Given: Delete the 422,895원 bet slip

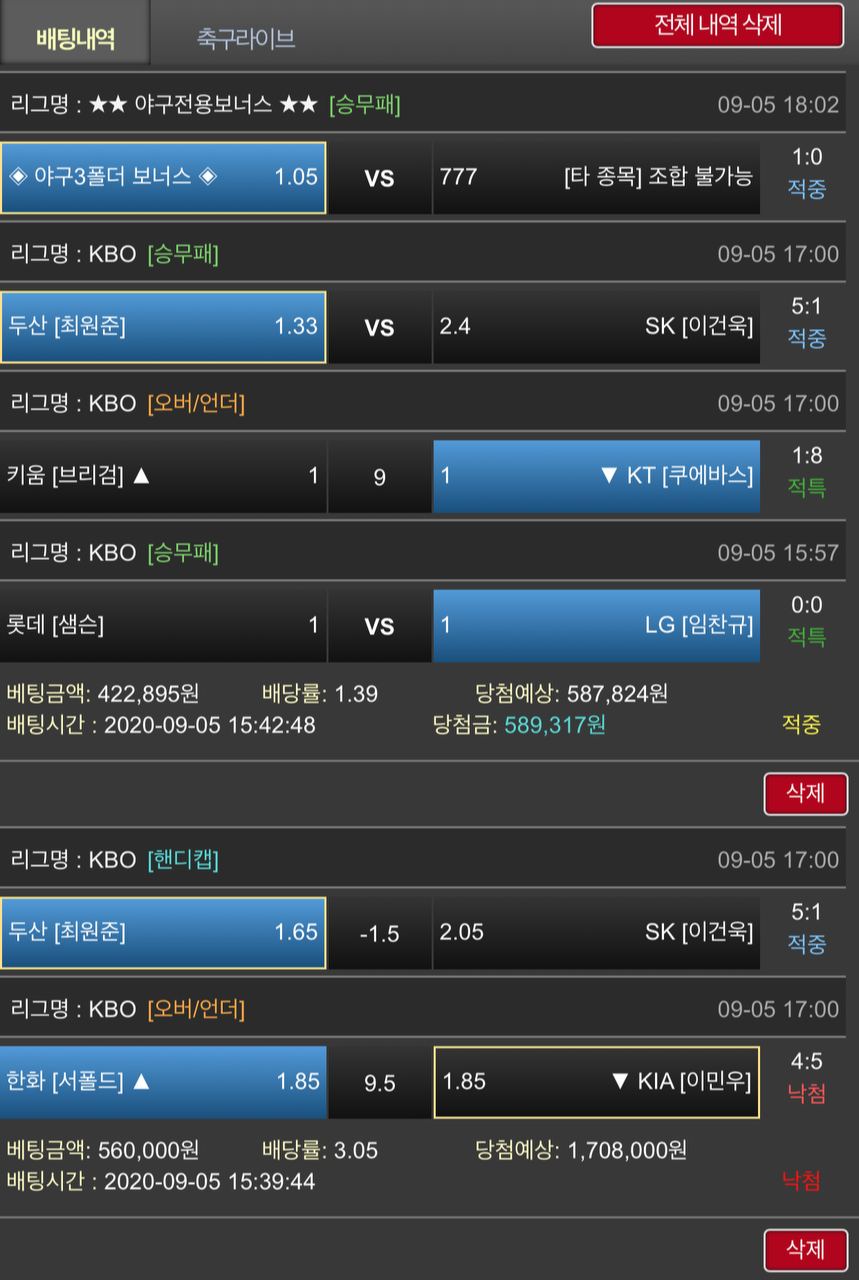Looking at the screenshot, I should (x=805, y=793).
